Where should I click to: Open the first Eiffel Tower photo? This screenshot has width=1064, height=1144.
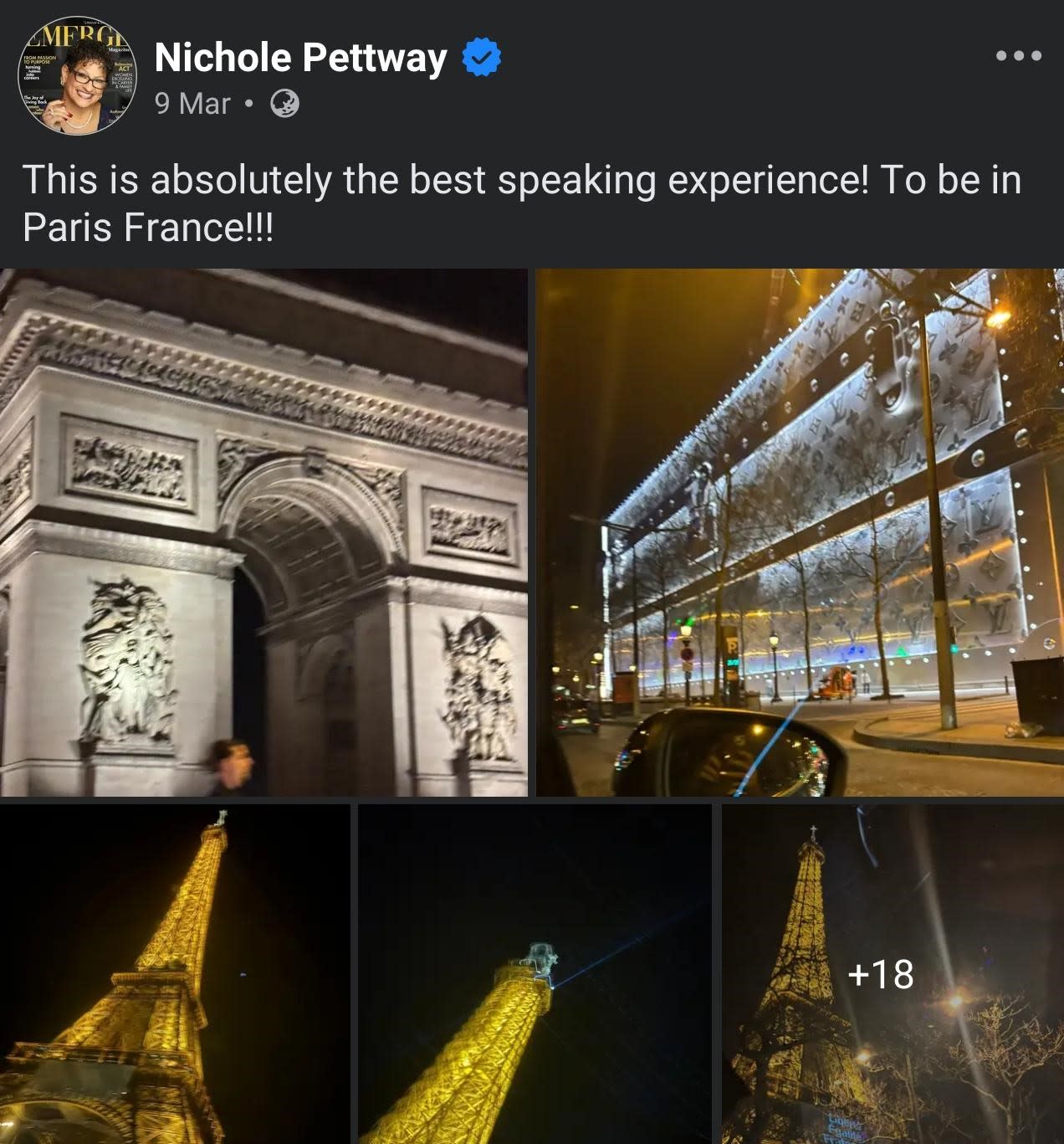175,973
